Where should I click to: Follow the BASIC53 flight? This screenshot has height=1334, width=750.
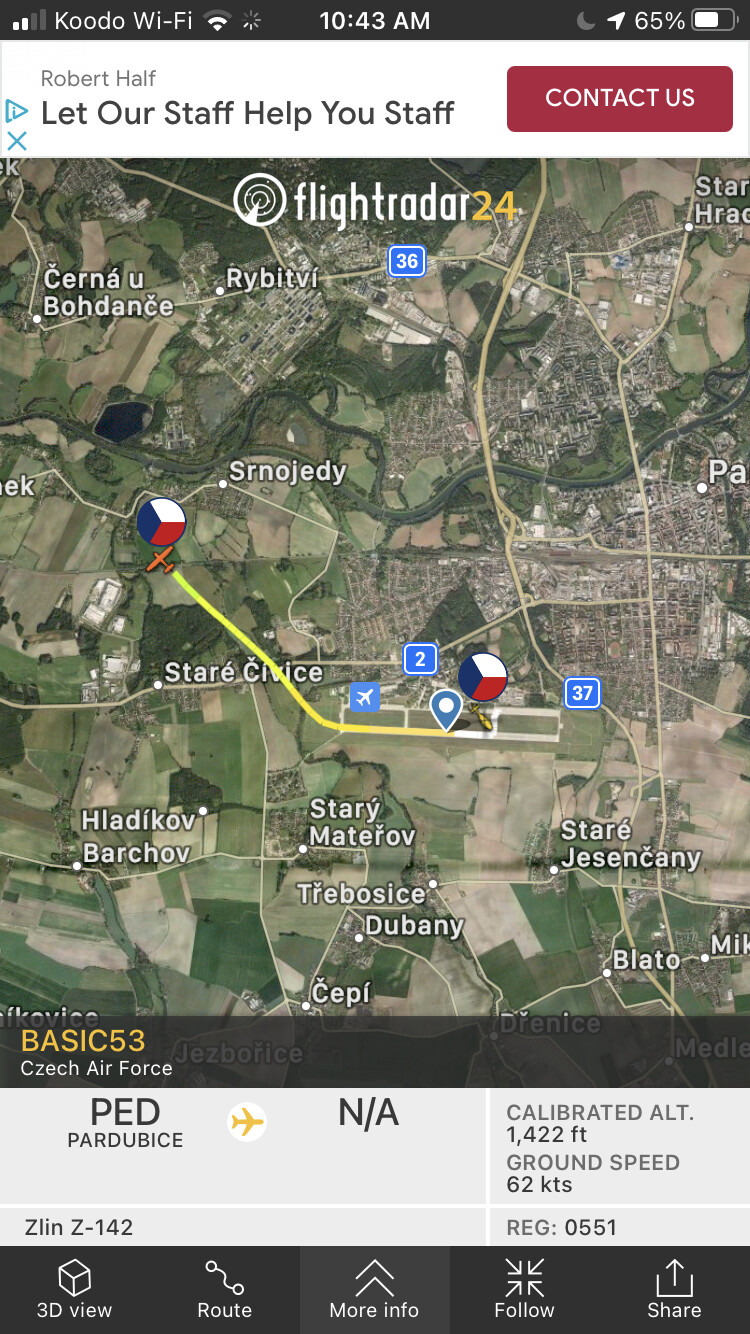tap(524, 1289)
